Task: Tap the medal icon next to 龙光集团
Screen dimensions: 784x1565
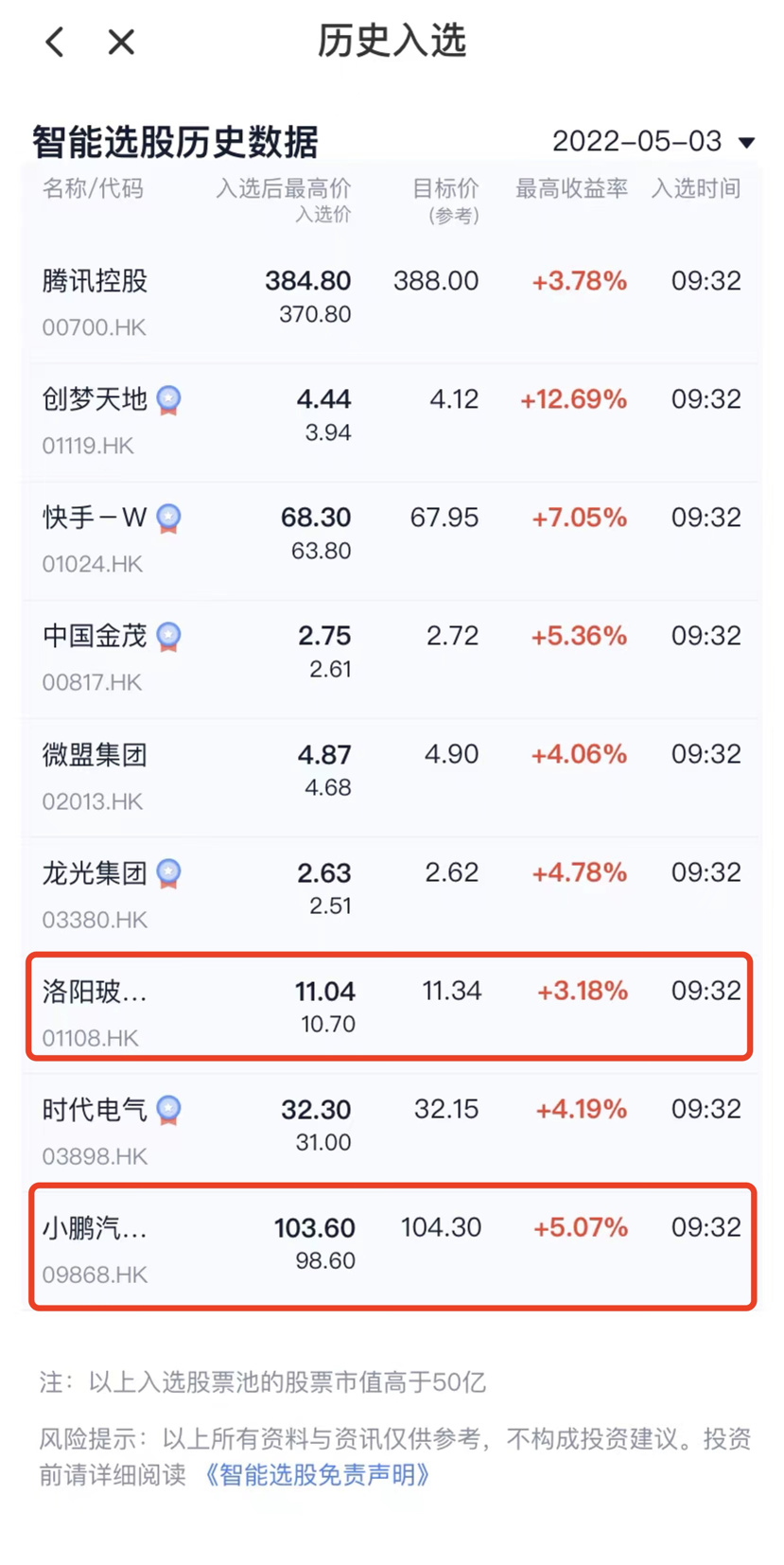Action: tap(168, 872)
